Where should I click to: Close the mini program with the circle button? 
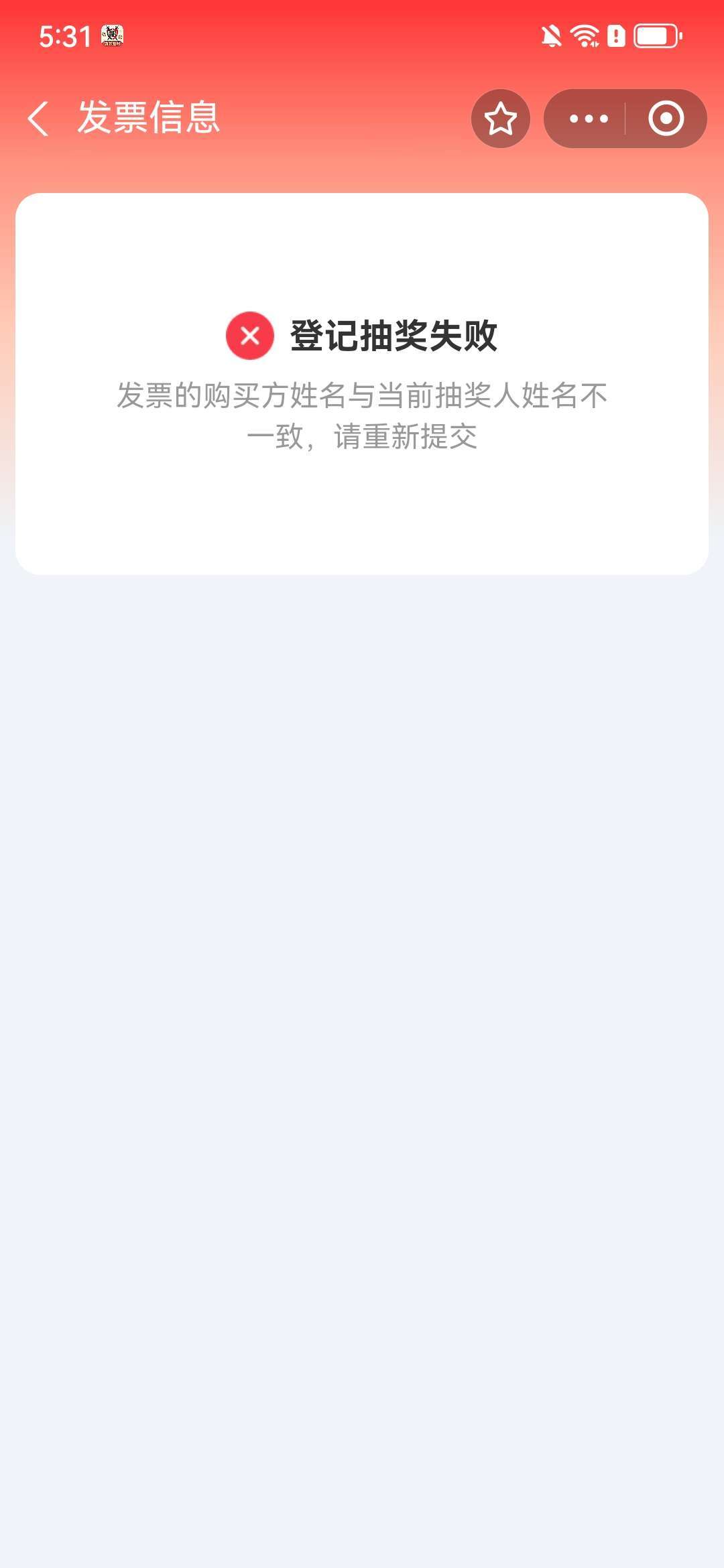(x=666, y=119)
